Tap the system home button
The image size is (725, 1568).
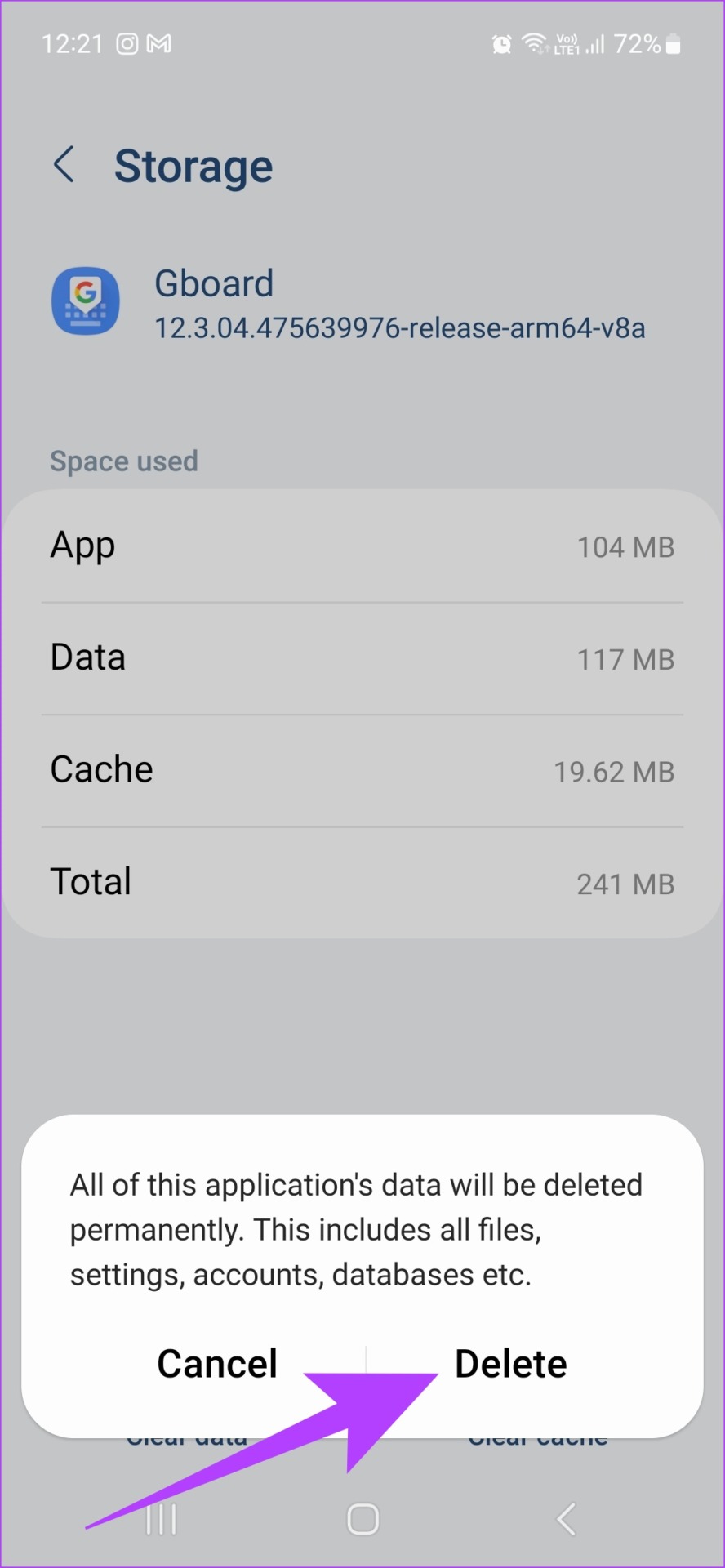pyautogui.click(x=362, y=1519)
